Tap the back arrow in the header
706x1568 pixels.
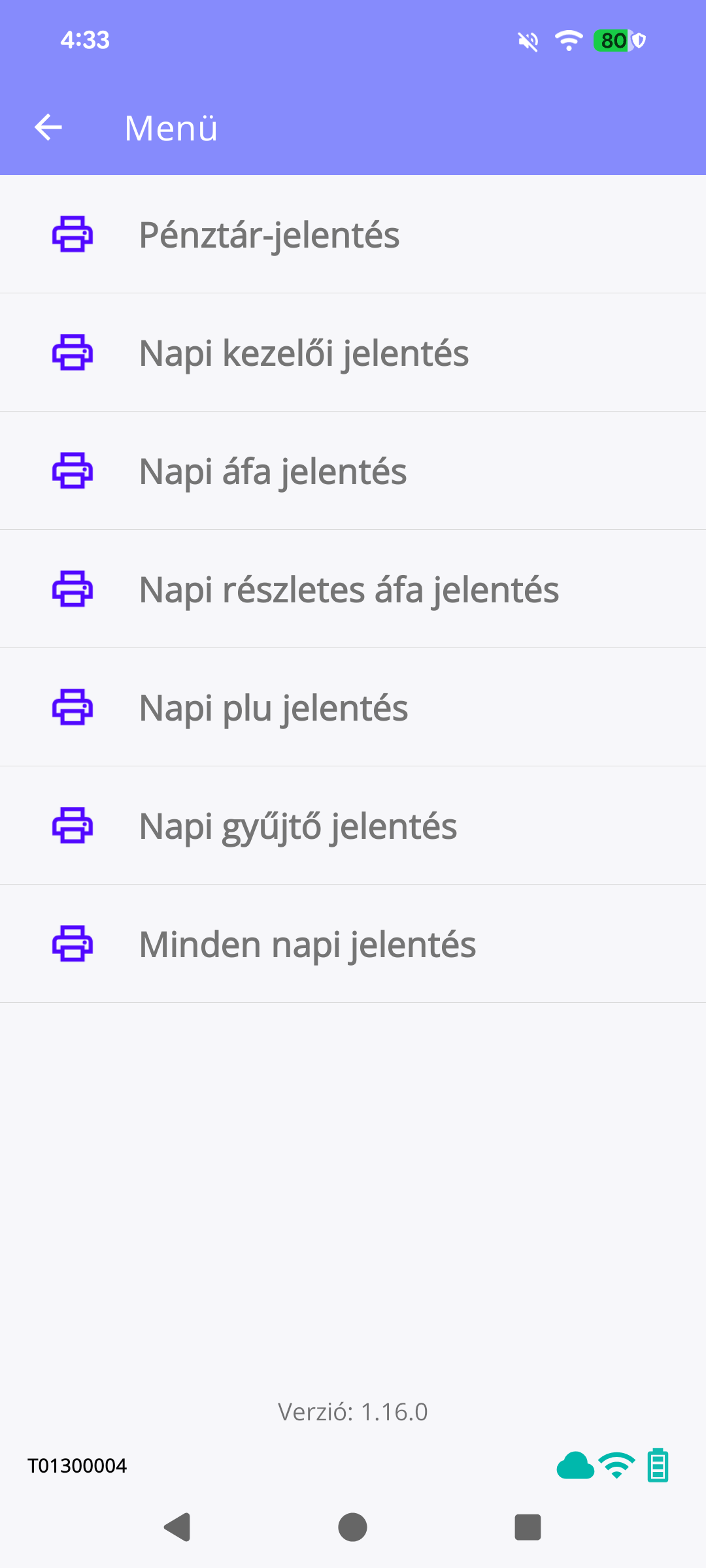tap(48, 128)
